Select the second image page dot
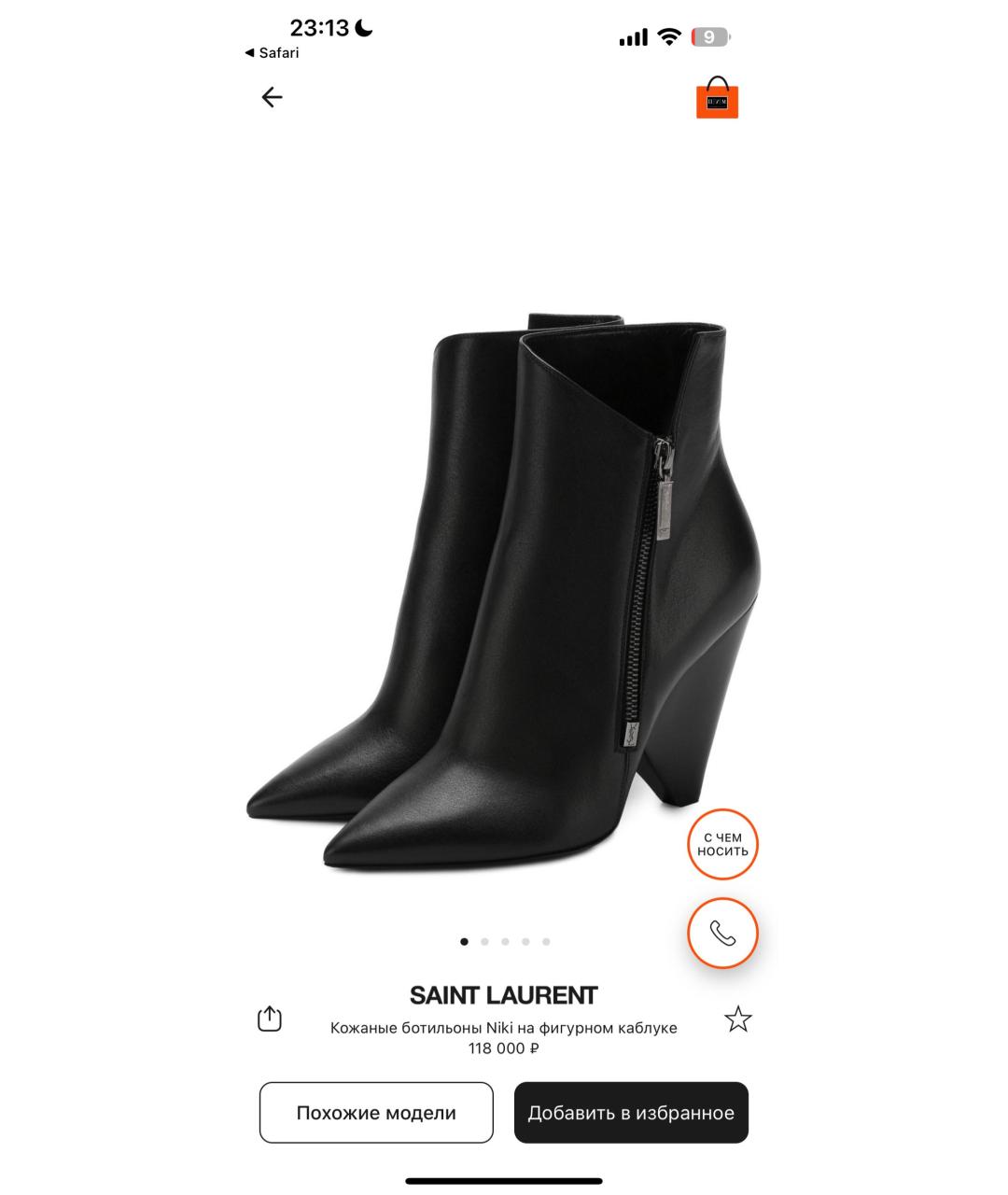This screenshot has width=1008, height=1195. 484,942
